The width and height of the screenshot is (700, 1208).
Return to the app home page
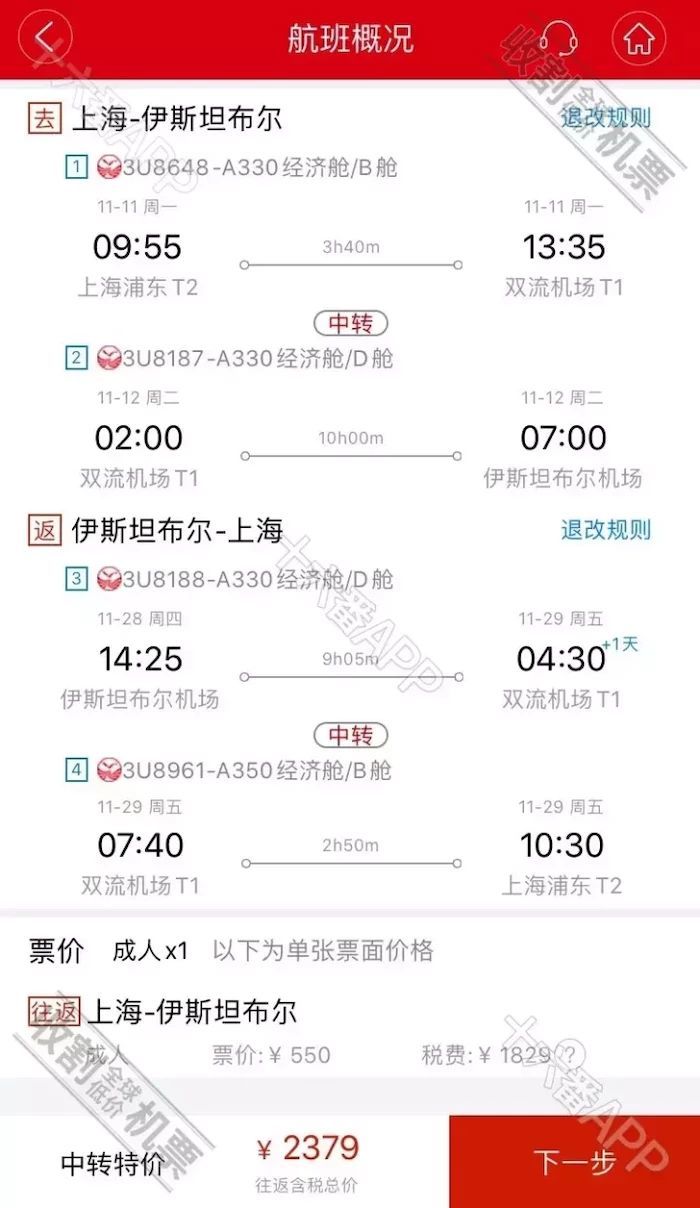coord(638,38)
